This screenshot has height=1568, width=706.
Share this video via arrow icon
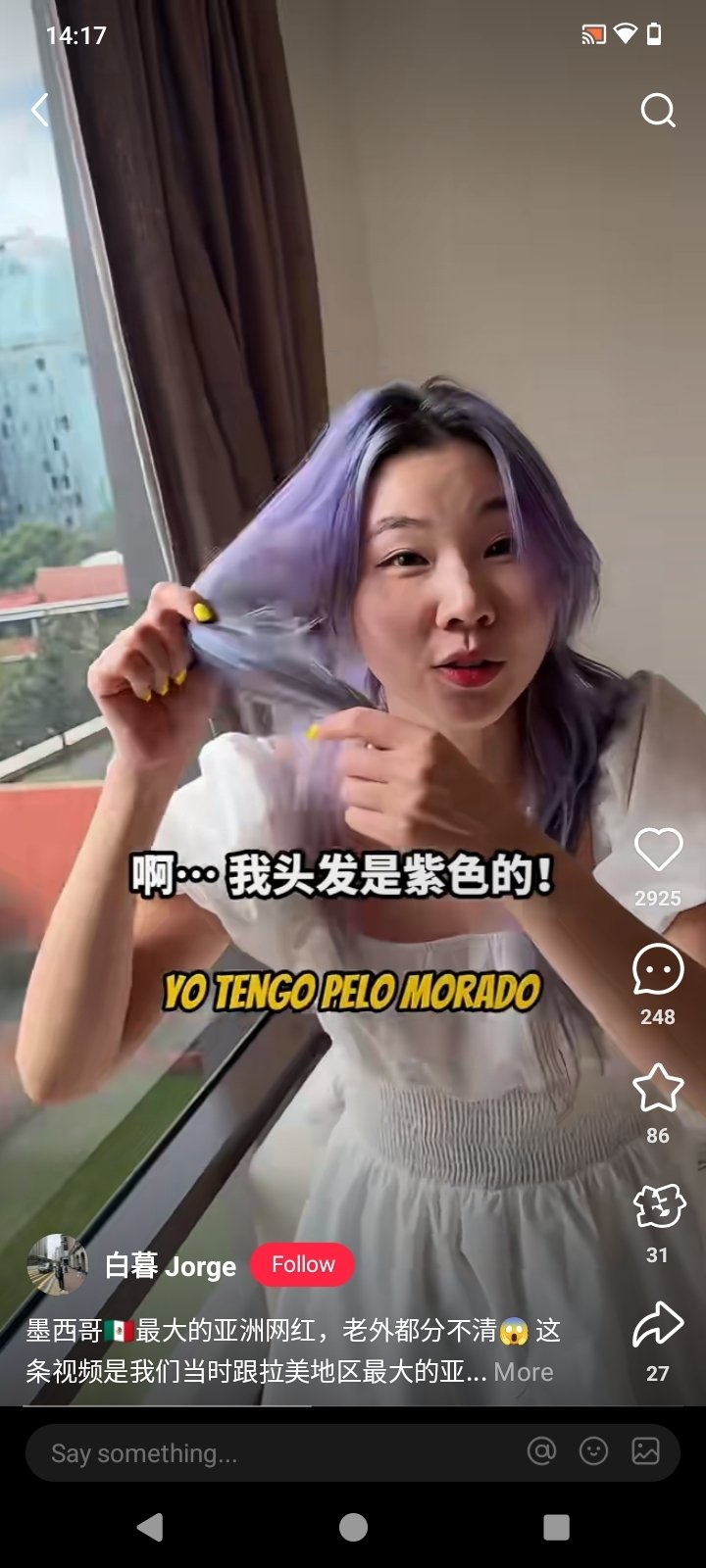pyautogui.click(x=658, y=1325)
